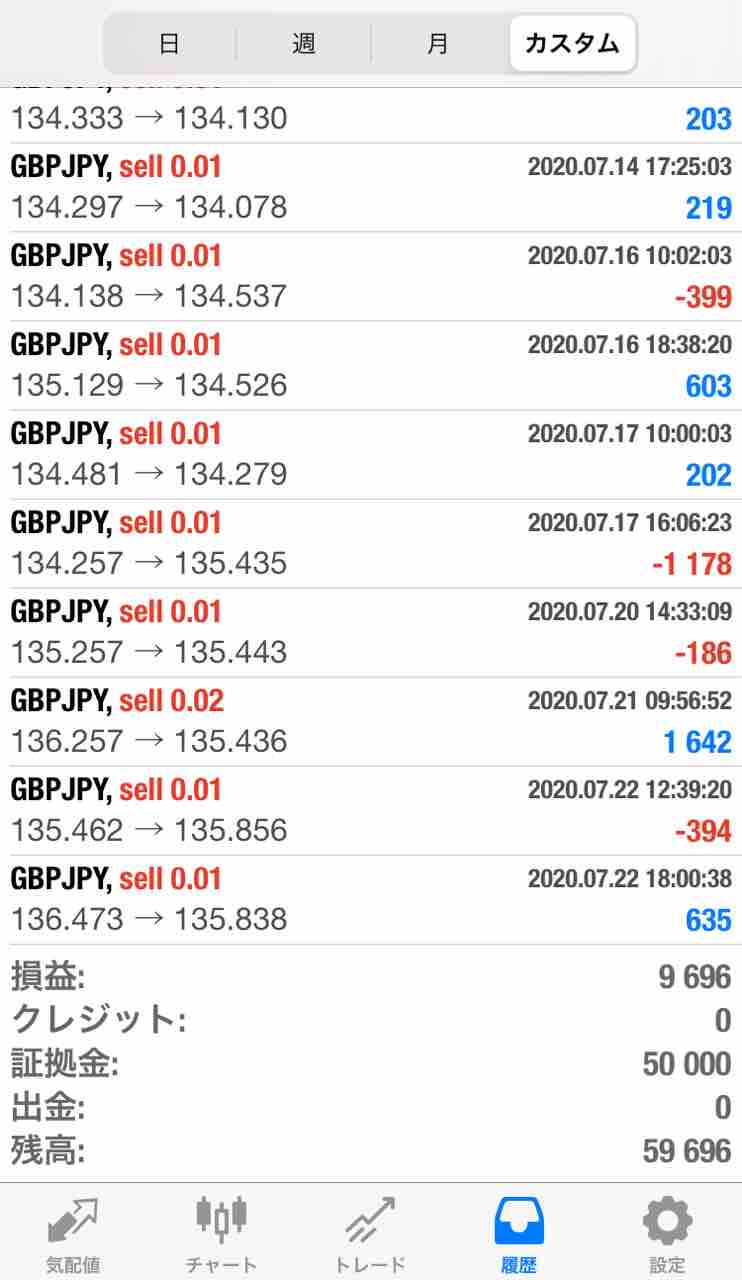Open the trade from 2020.07.22 18:00:38

pyautogui.click(x=371, y=900)
